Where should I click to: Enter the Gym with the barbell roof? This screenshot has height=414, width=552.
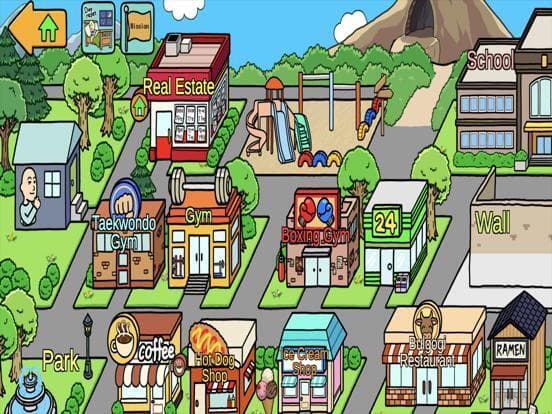(x=203, y=229)
